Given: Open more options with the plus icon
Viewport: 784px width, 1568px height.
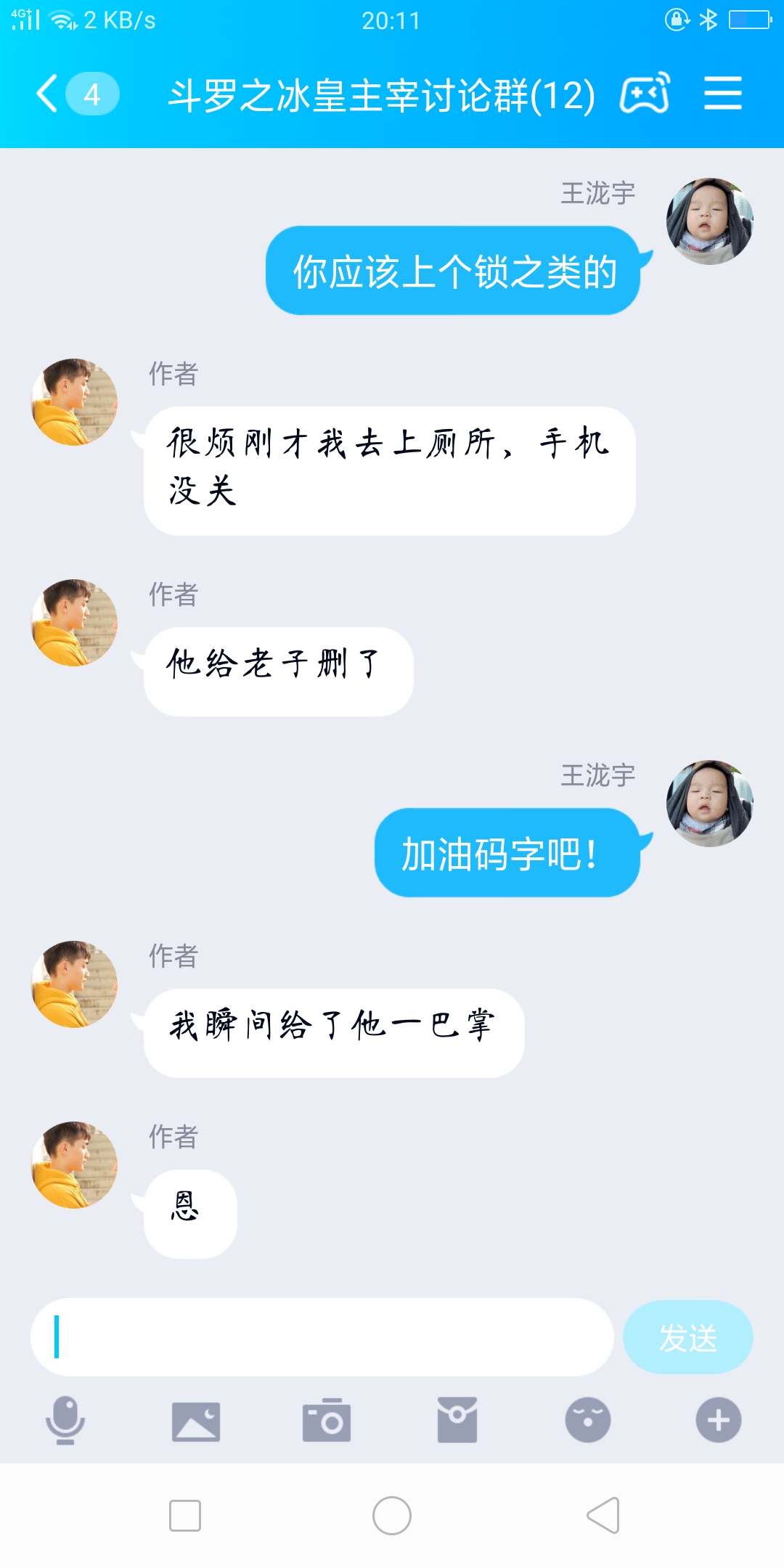Looking at the screenshot, I should (x=719, y=1420).
